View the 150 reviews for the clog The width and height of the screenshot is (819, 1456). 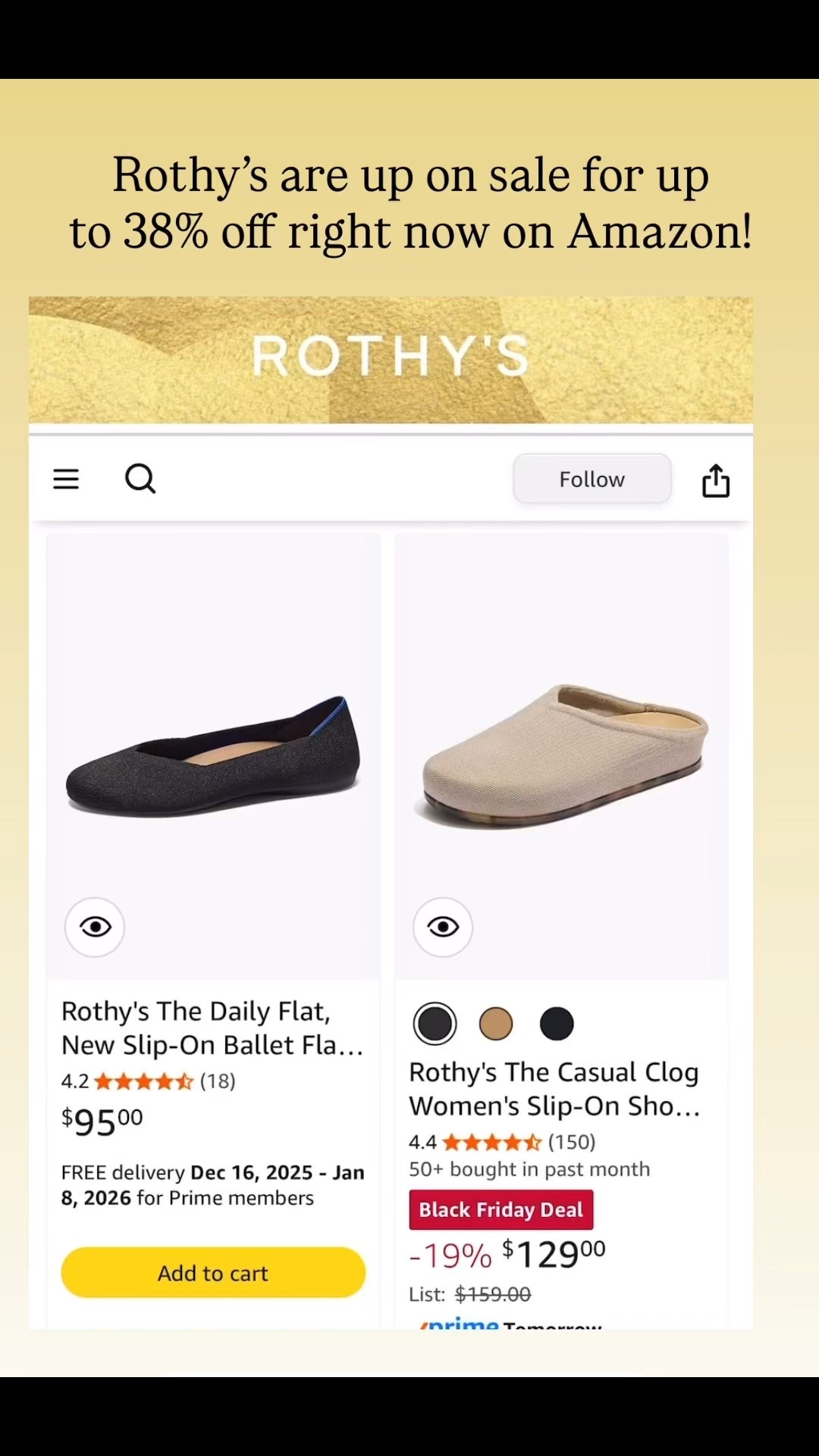pyautogui.click(x=572, y=1141)
